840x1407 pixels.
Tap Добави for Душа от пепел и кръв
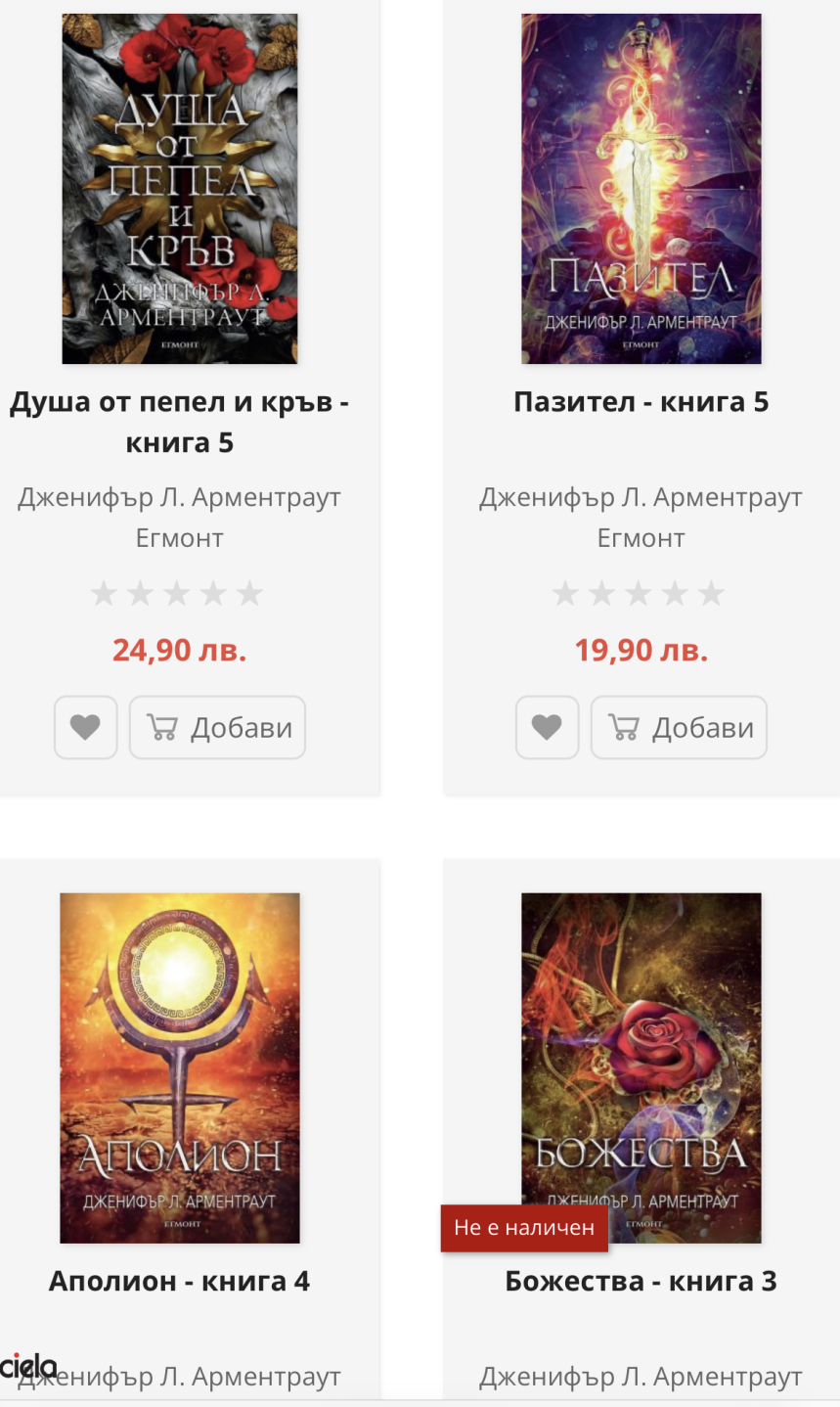(217, 727)
